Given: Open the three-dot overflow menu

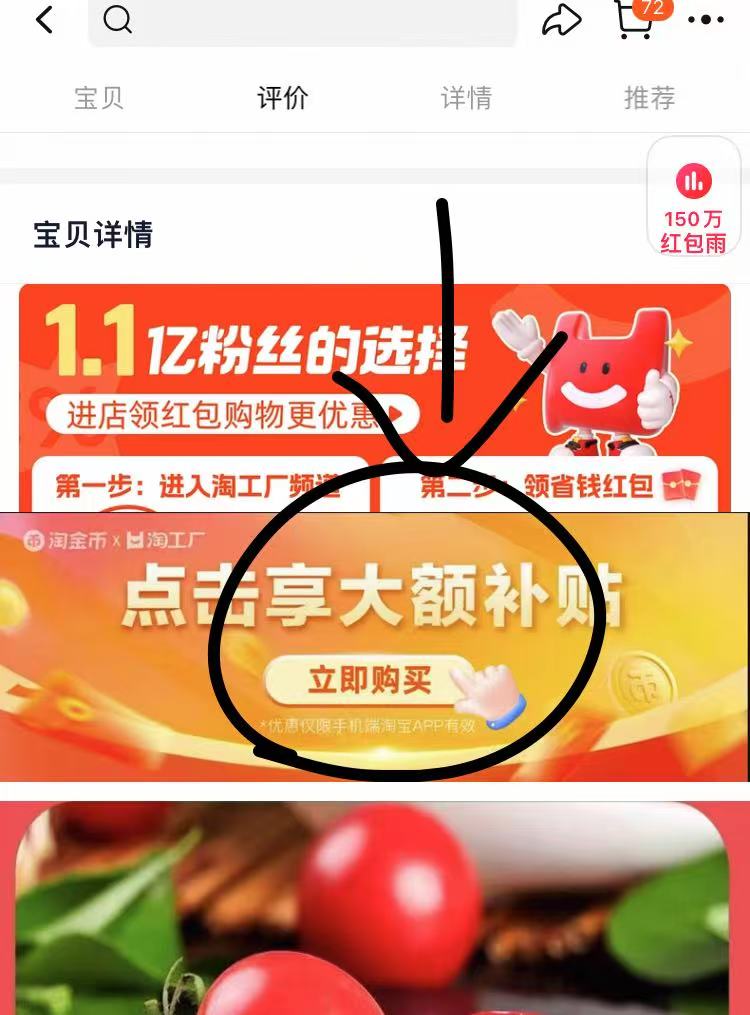Looking at the screenshot, I should (x=706, y=20).
